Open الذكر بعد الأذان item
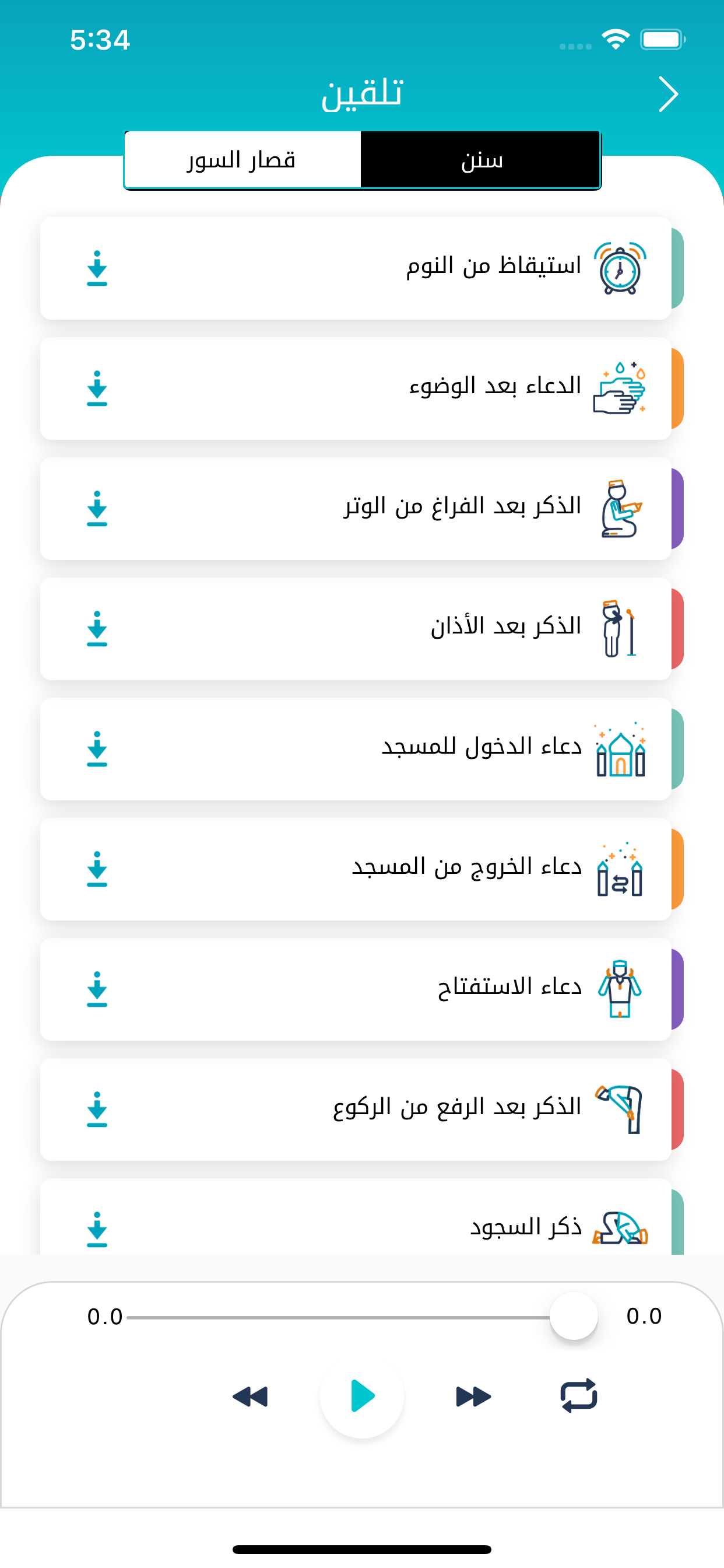This screenshot has height=1568, width=724. click(356, 629)
